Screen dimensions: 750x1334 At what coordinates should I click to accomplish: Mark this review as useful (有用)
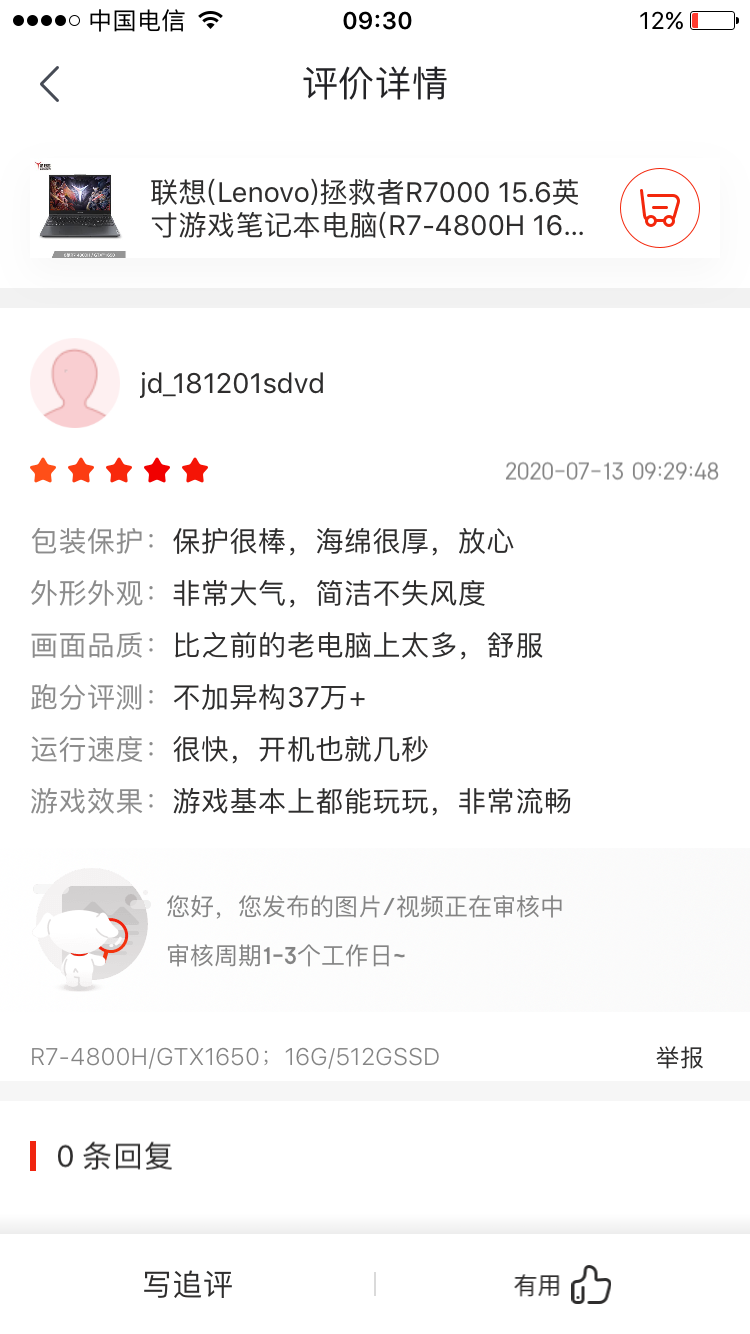(x=562, y=1285)
